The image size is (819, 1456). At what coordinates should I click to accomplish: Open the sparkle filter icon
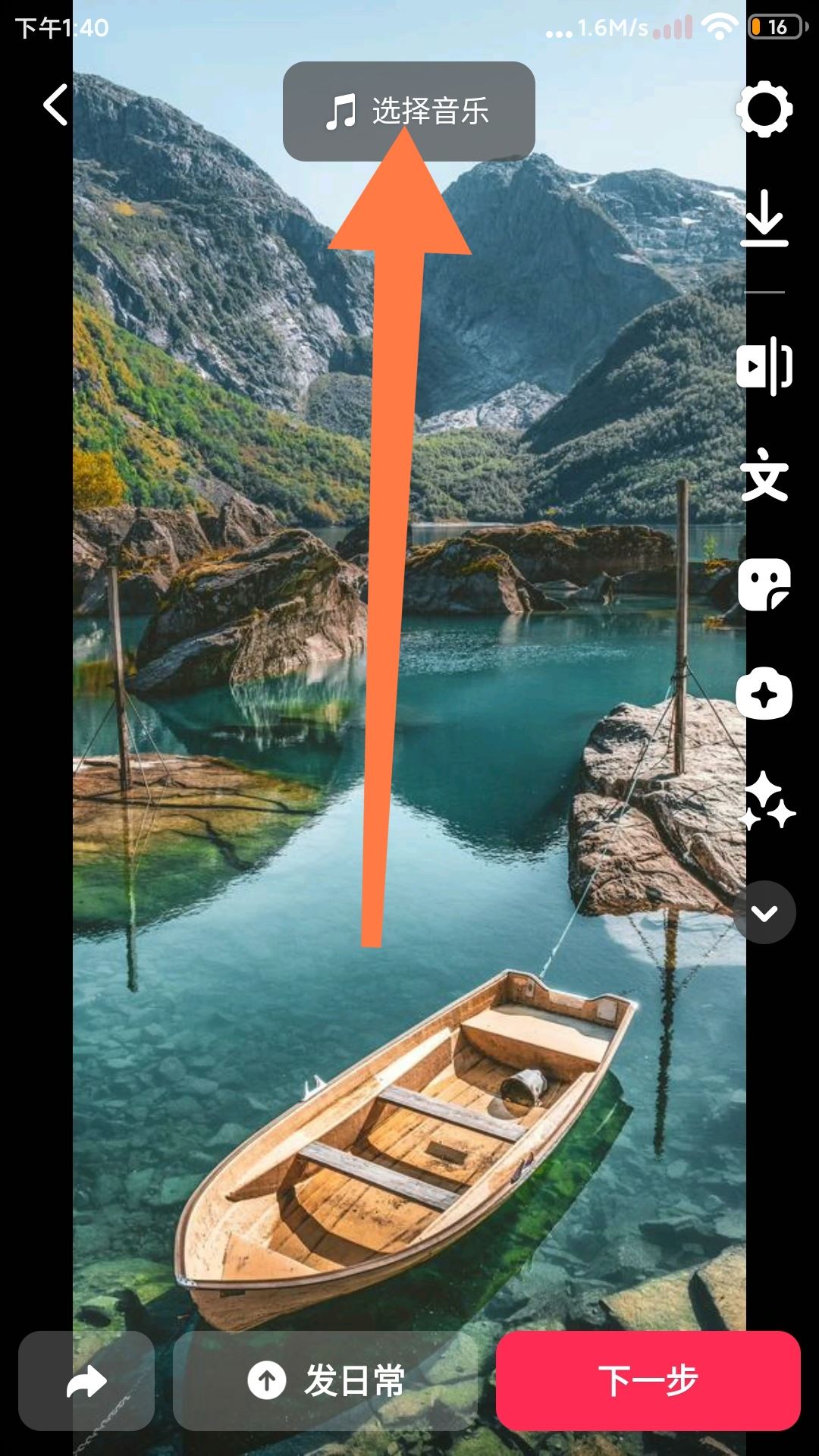pos(766,802)
